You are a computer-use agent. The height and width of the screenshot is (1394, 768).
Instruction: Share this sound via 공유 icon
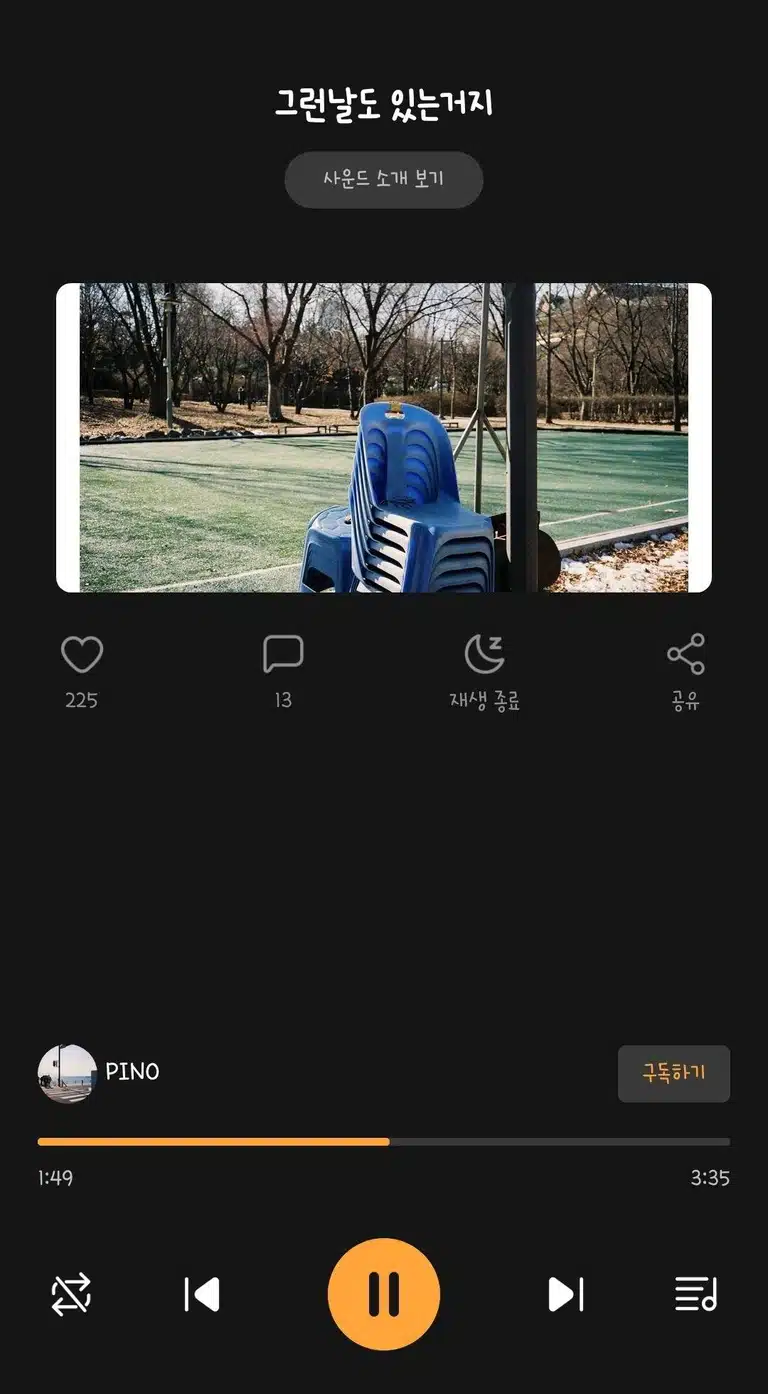[x=686, y=655]
